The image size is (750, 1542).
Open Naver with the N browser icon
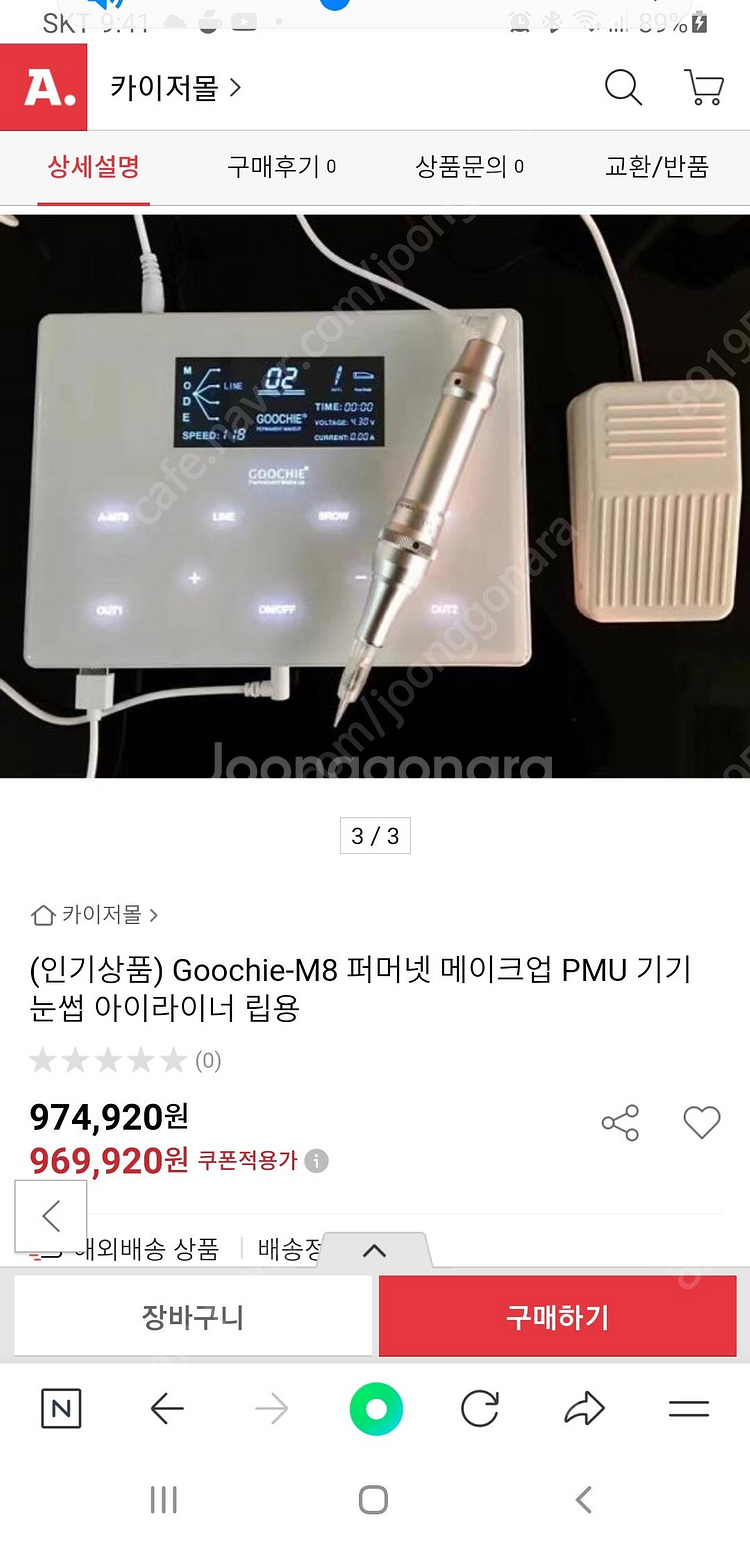pyautogui.click(x=61, y=1409)
